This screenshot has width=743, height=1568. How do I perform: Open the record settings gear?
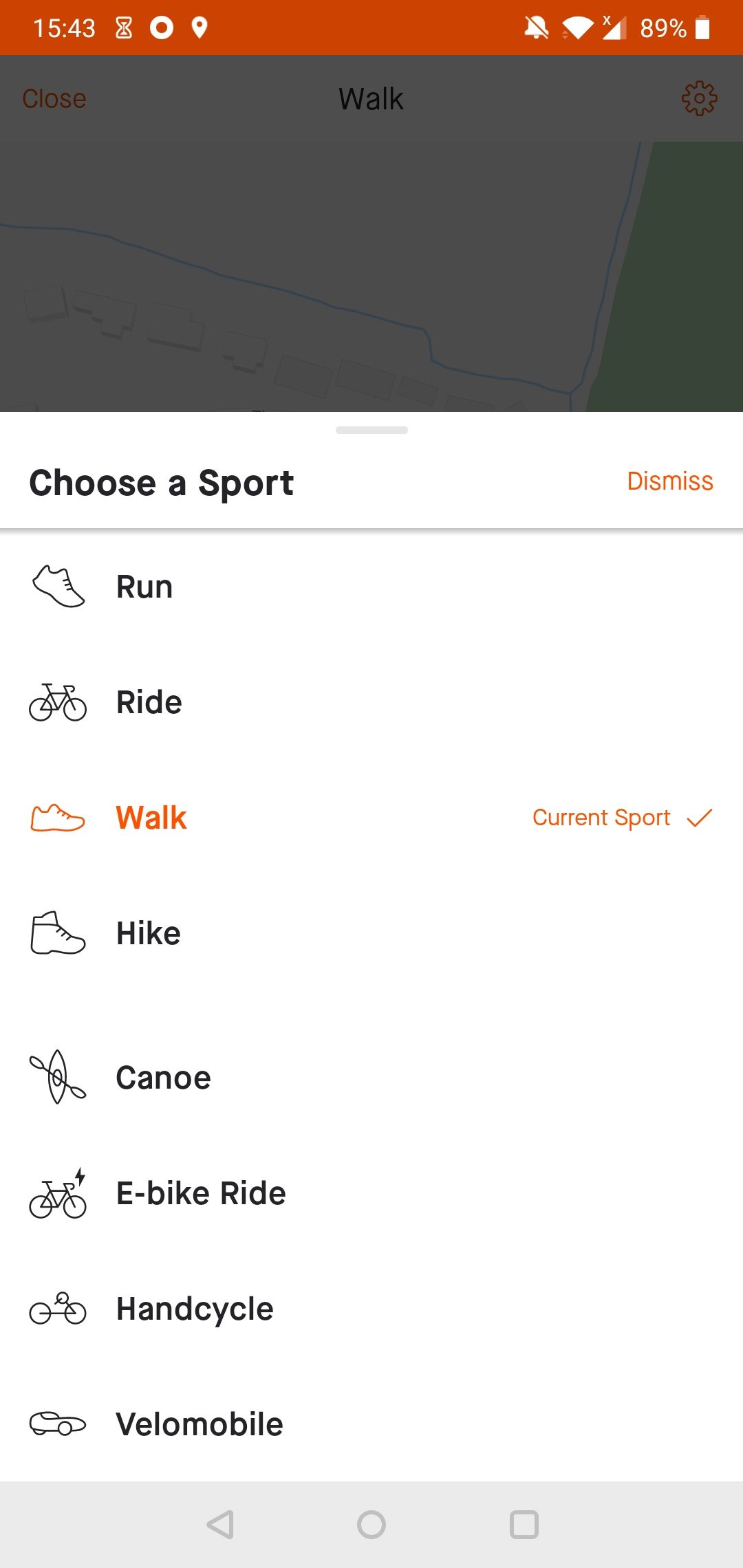(x=699, y=98)
